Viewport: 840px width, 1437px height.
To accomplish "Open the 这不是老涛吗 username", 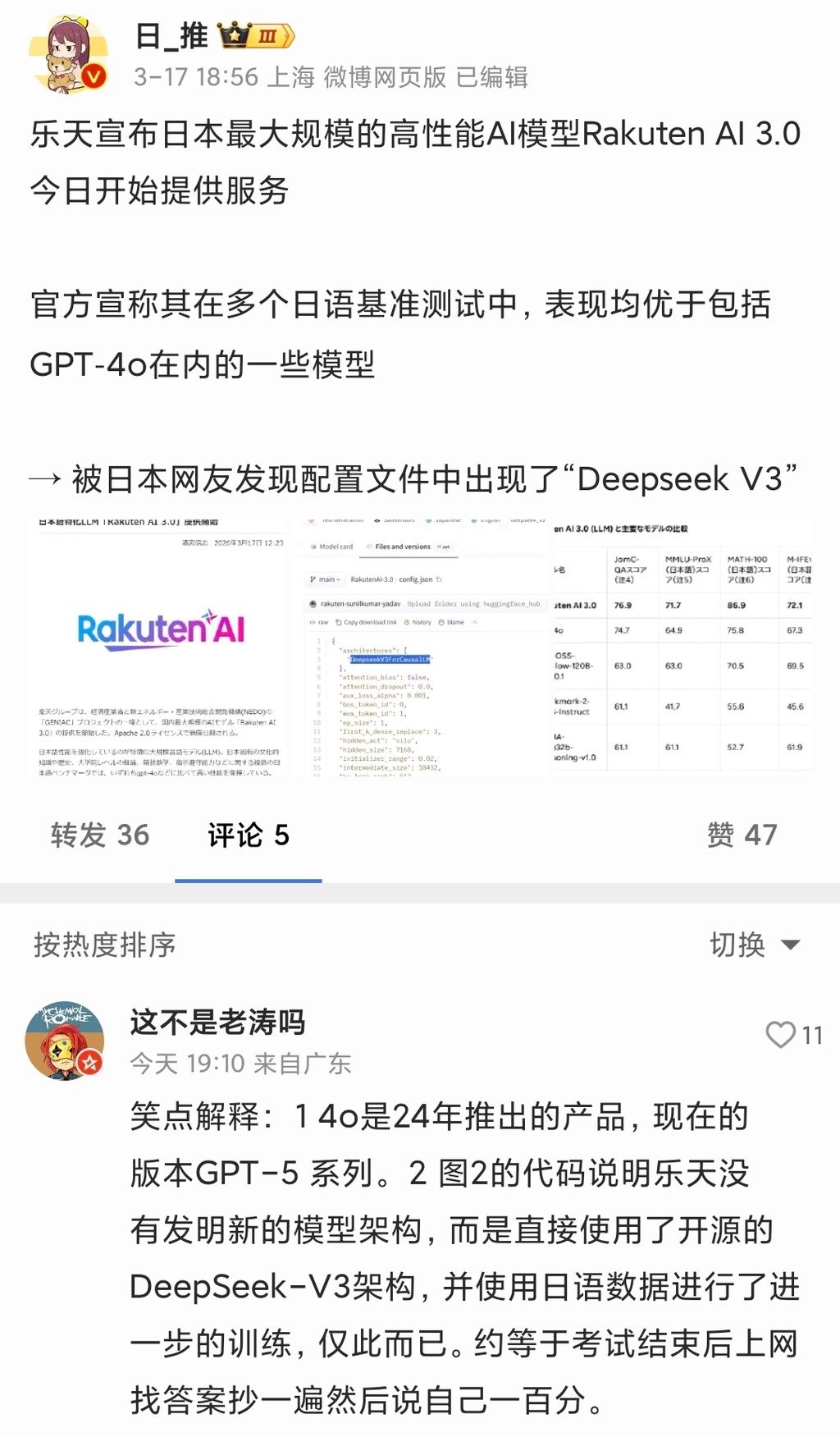I will [x=217, y=1022].
